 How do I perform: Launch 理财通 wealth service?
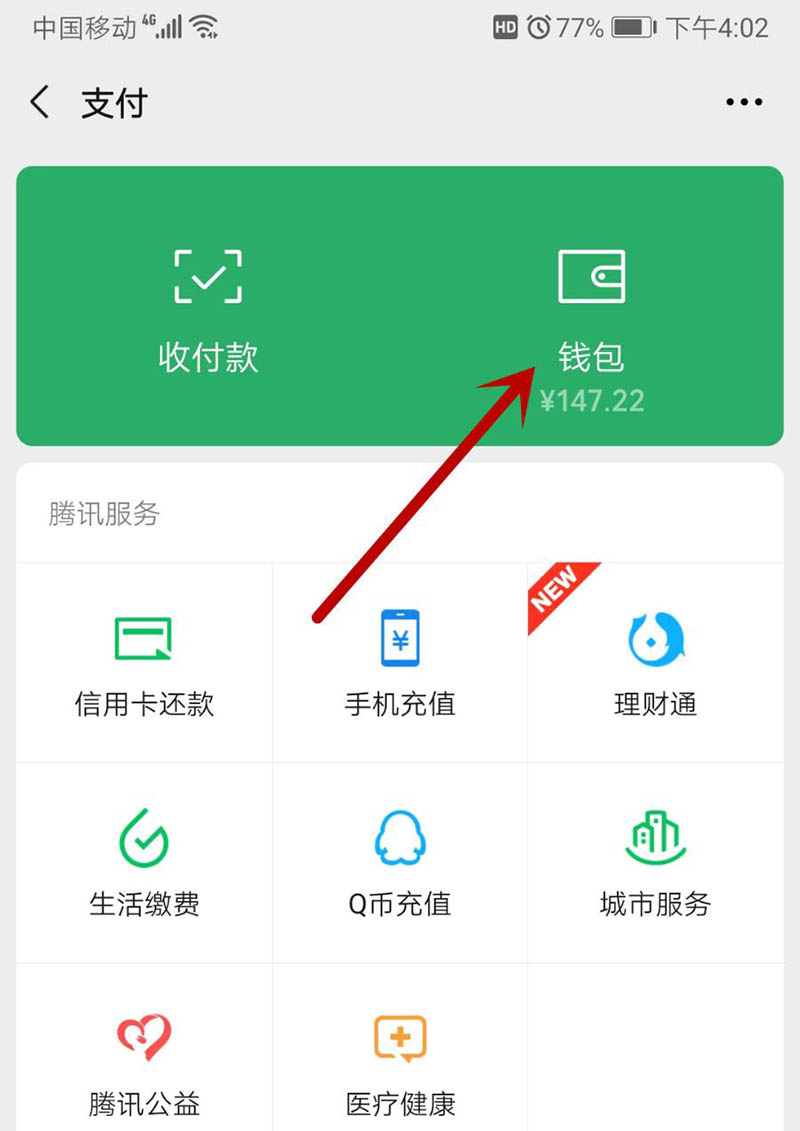[655, 662]
